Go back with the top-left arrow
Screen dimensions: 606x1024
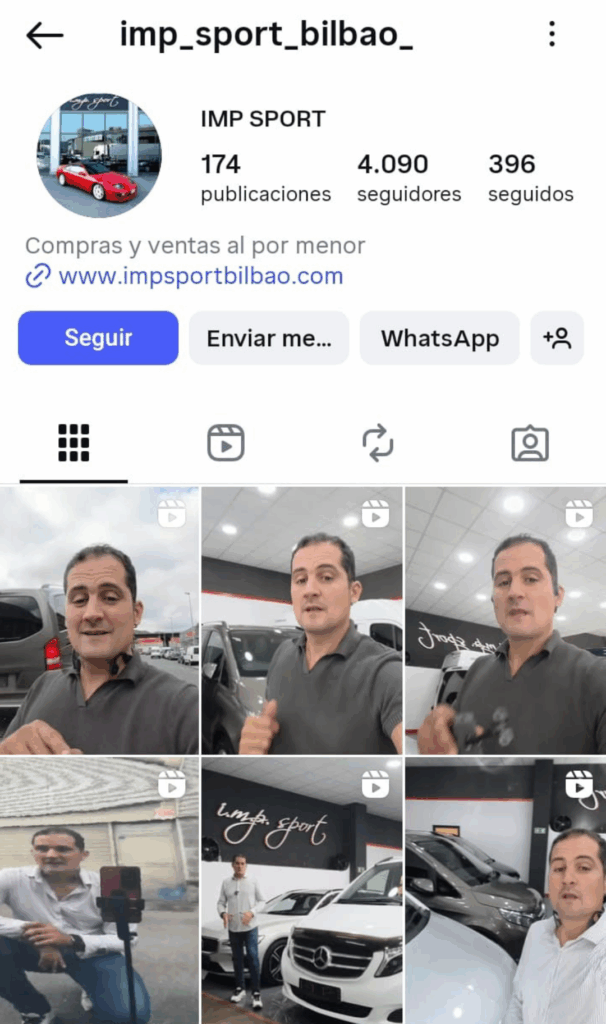(x=44, y=35)
